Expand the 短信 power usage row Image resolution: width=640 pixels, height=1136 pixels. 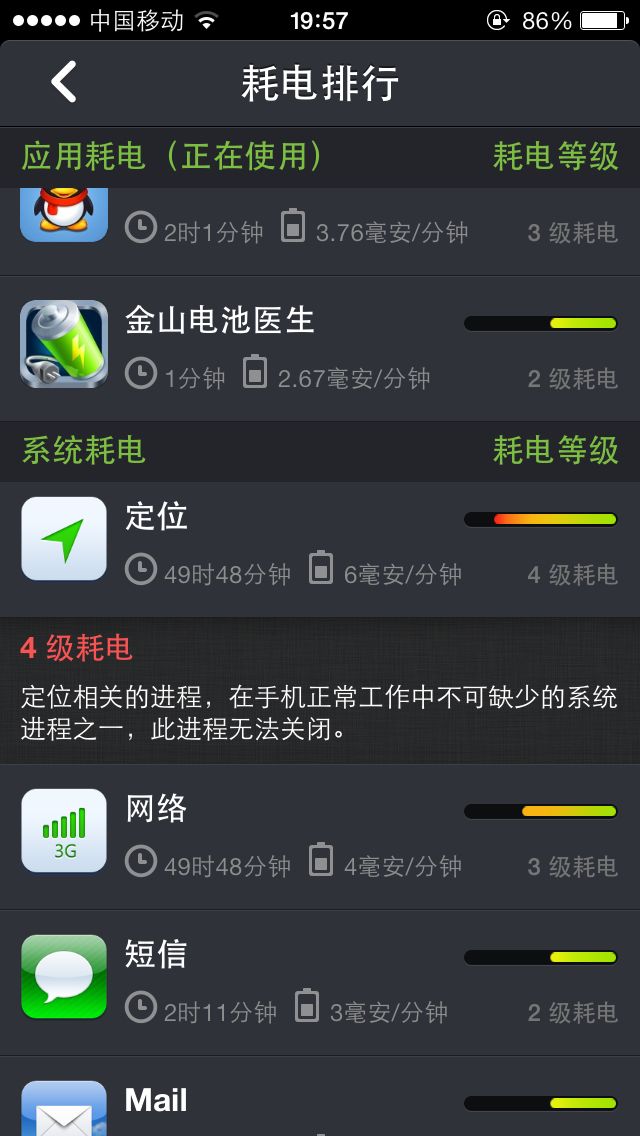[x=320, y=983]
